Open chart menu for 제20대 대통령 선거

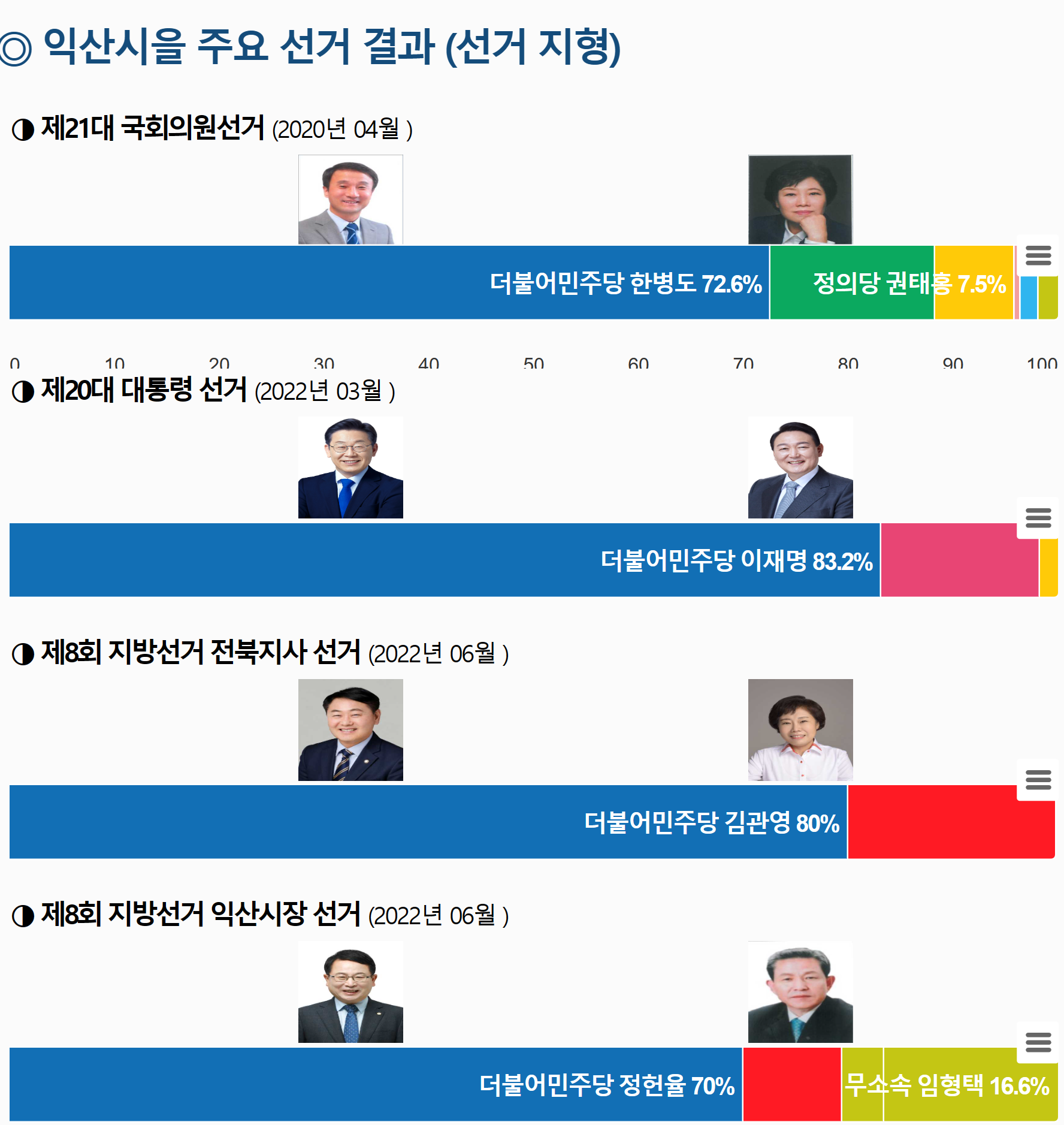[x=1038, y=518]
